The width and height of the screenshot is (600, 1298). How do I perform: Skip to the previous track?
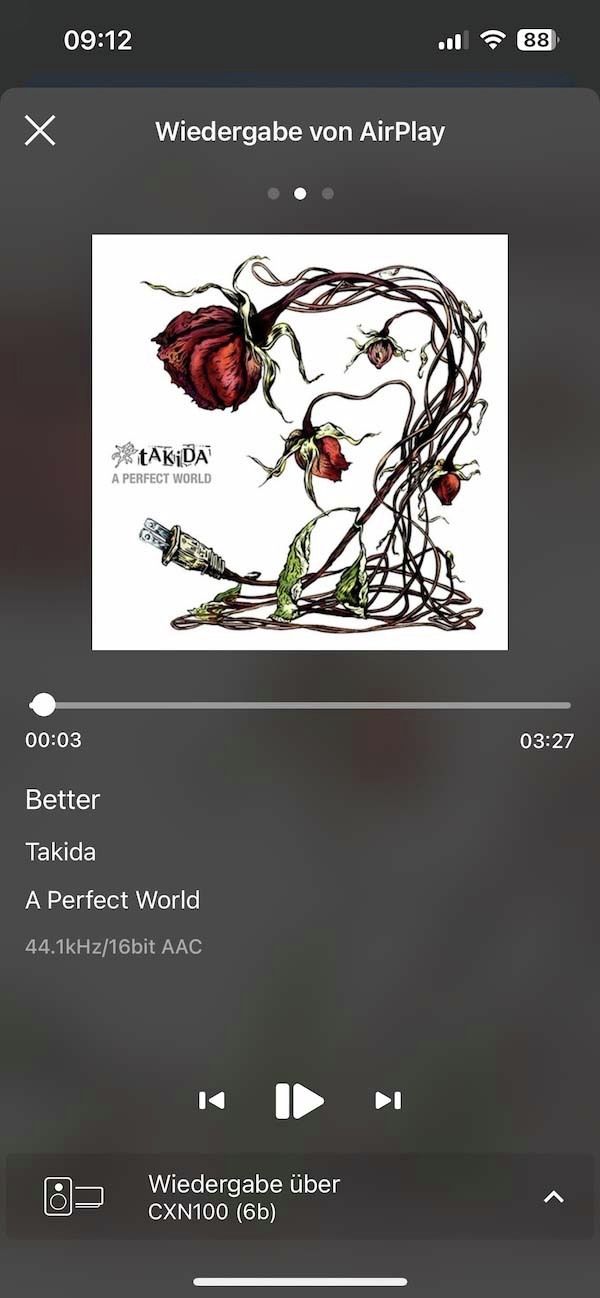pyautogui.click(x=211, y=1100)
